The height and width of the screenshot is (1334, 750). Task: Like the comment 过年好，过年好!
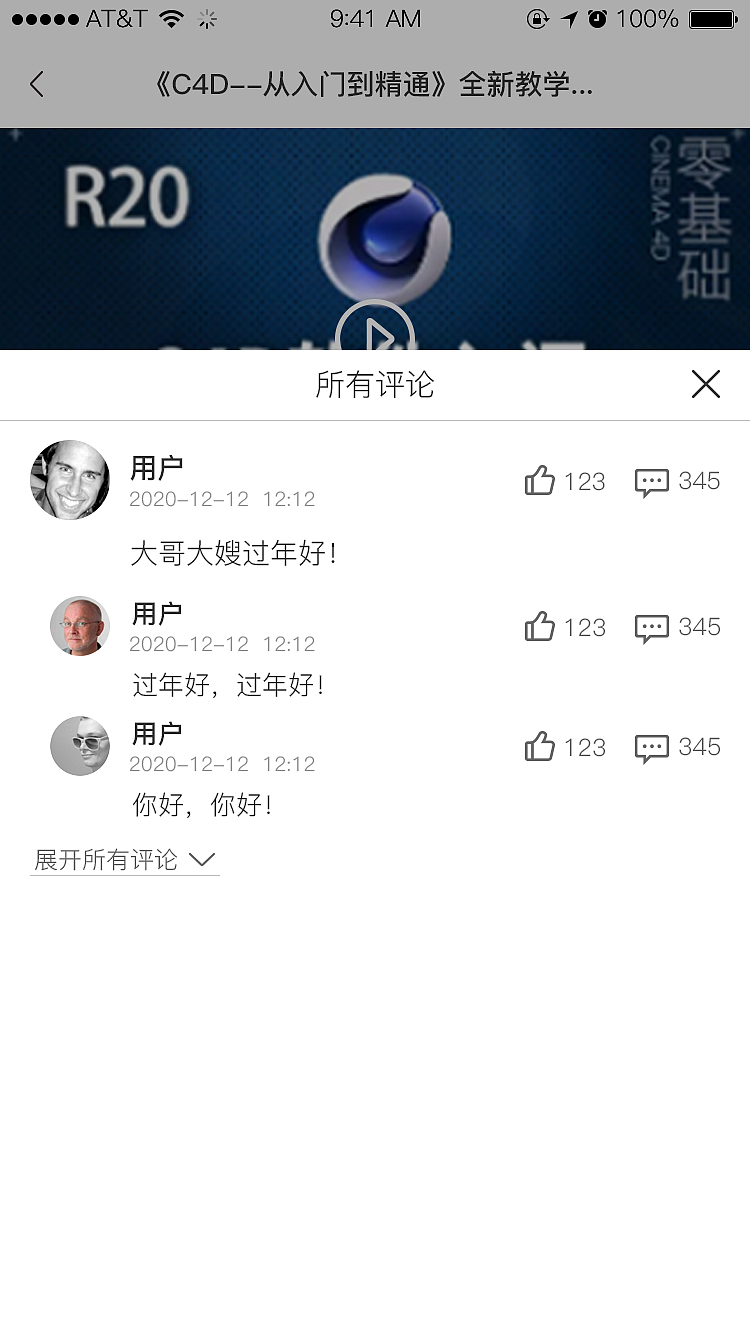point(541,627)
